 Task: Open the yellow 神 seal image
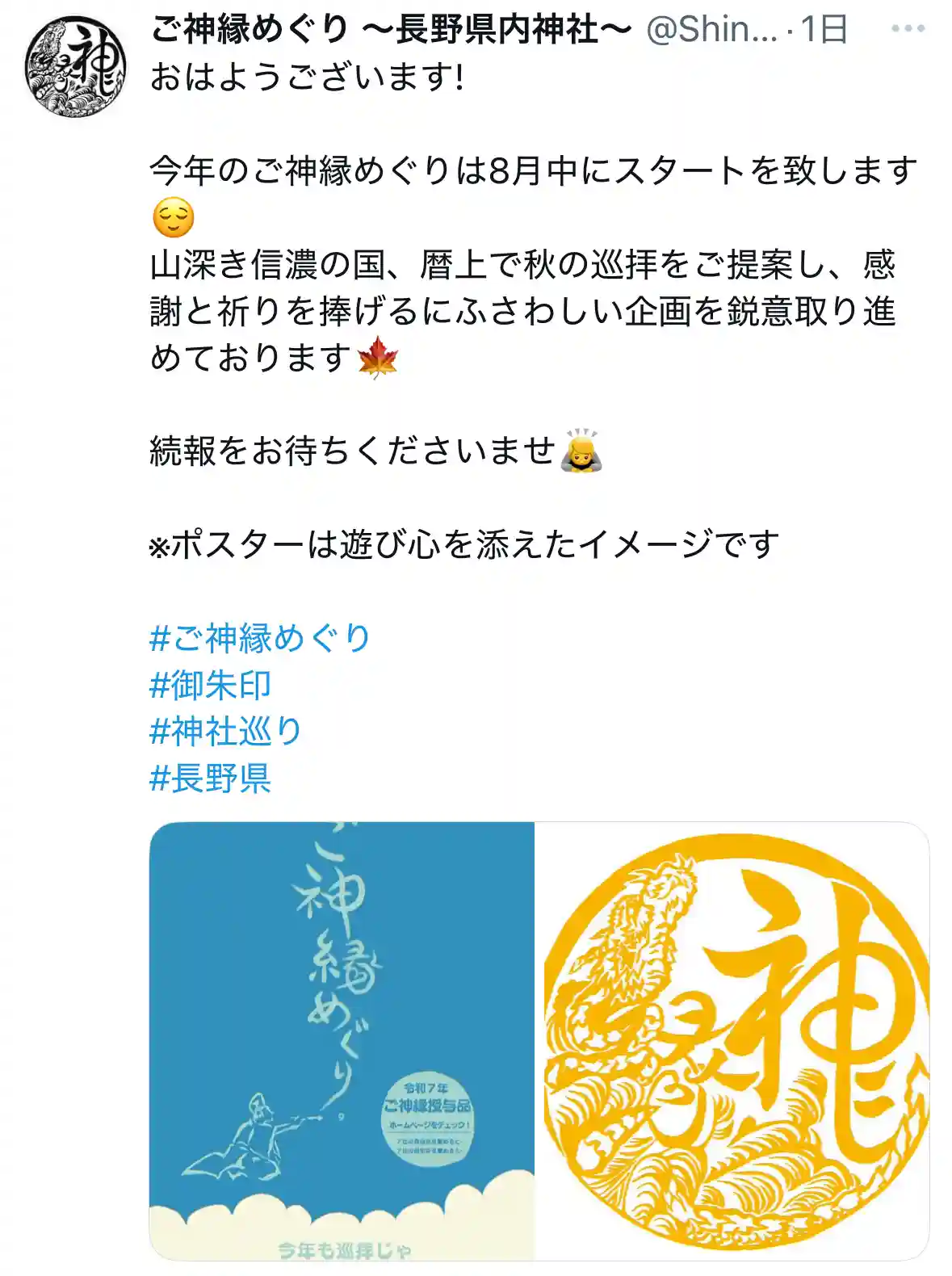(x=732, y=1040)
